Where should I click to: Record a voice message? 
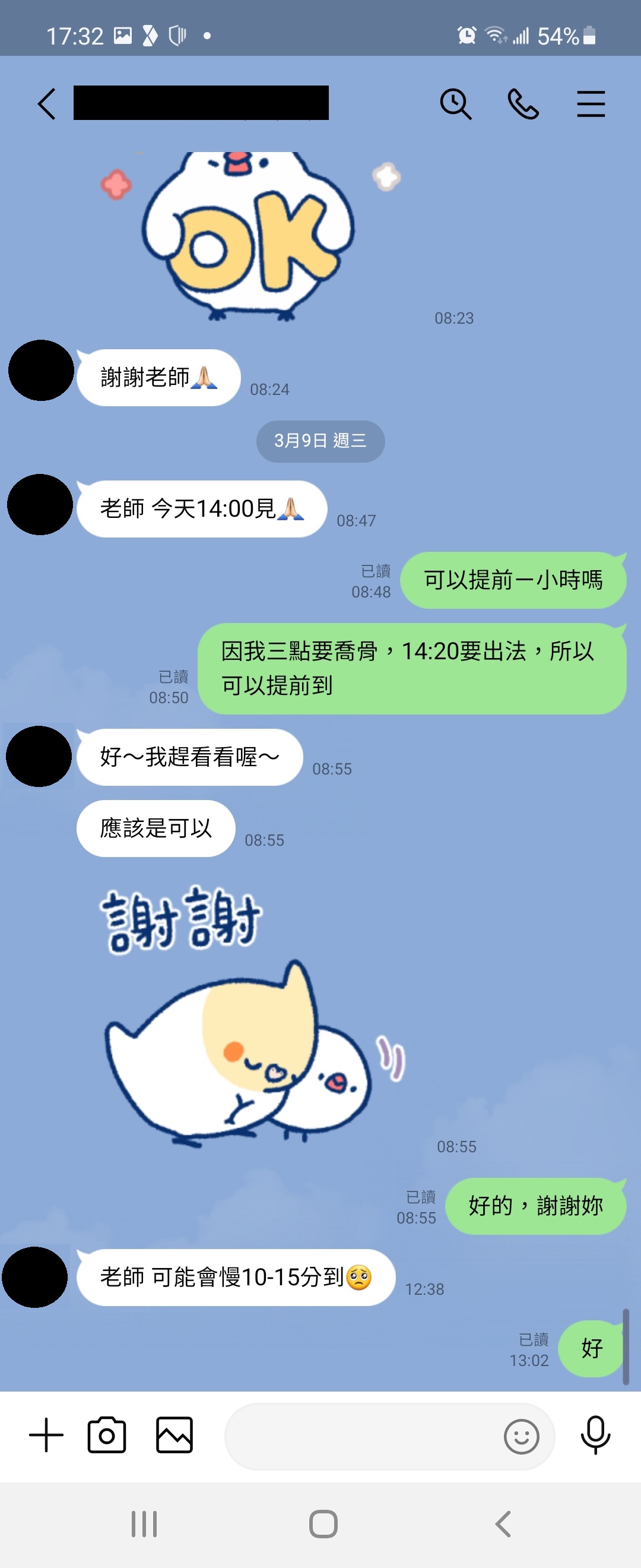pos(595,1436)
